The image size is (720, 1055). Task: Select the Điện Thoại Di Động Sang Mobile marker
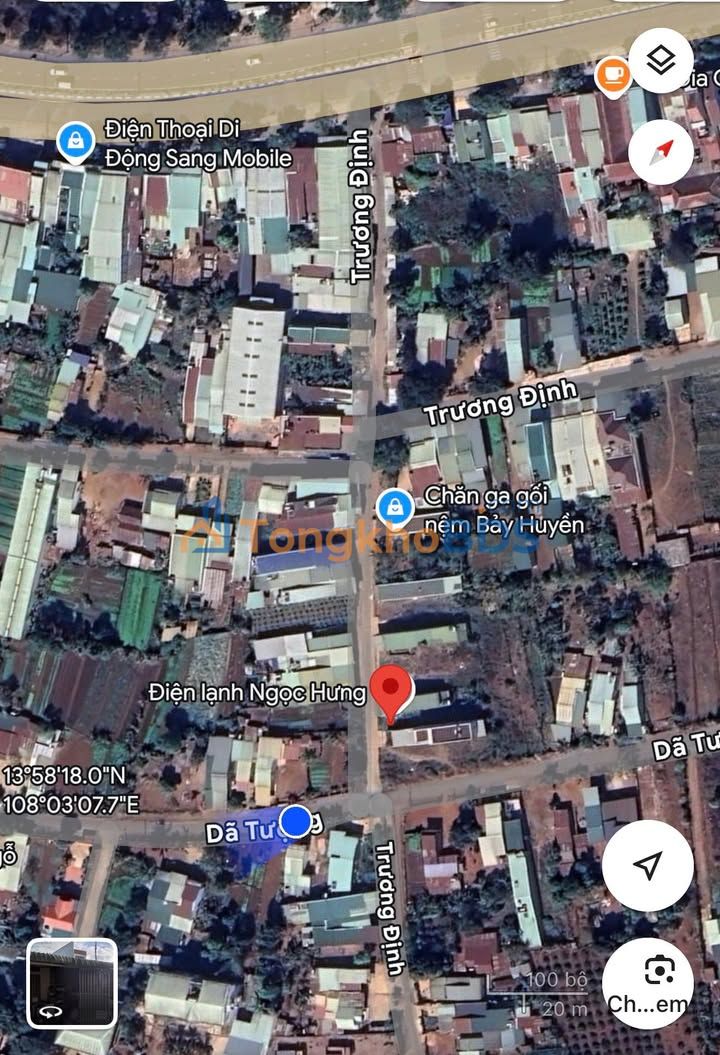(75, 143)
